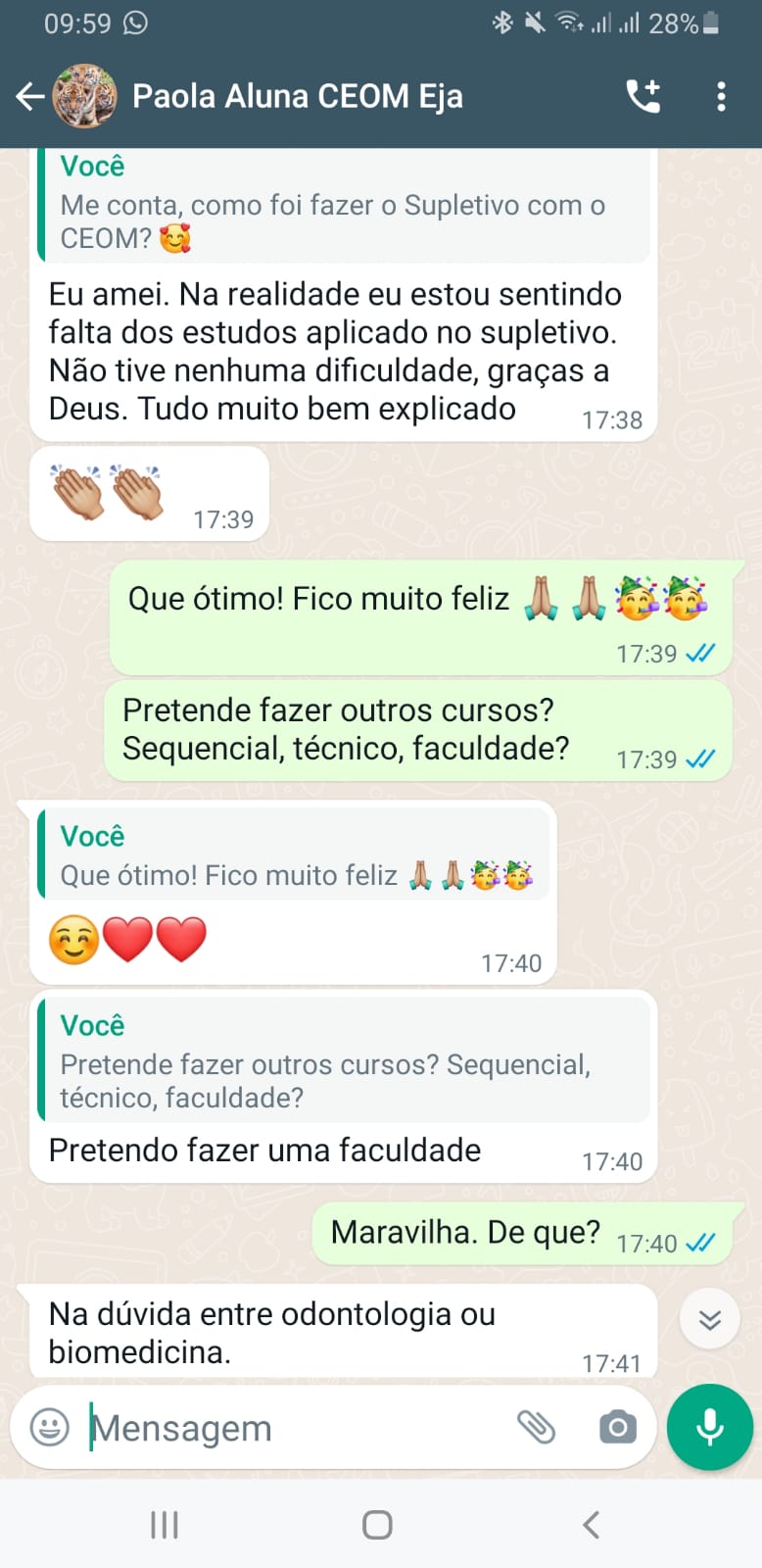
Task: Open the camera from the message bar
Action: [x=617, y=1427]
